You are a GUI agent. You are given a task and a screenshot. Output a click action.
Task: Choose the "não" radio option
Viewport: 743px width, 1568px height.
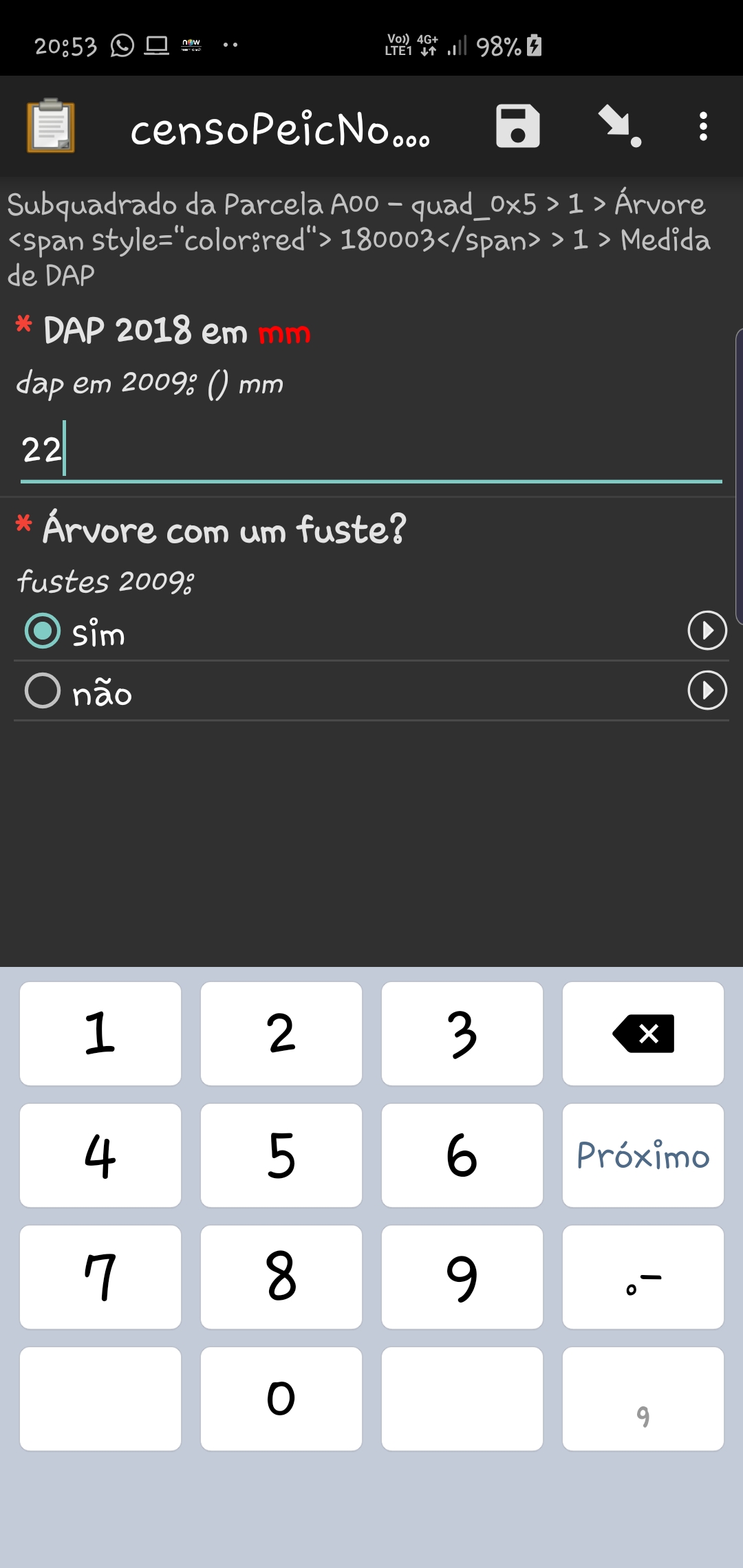point(43,691)
